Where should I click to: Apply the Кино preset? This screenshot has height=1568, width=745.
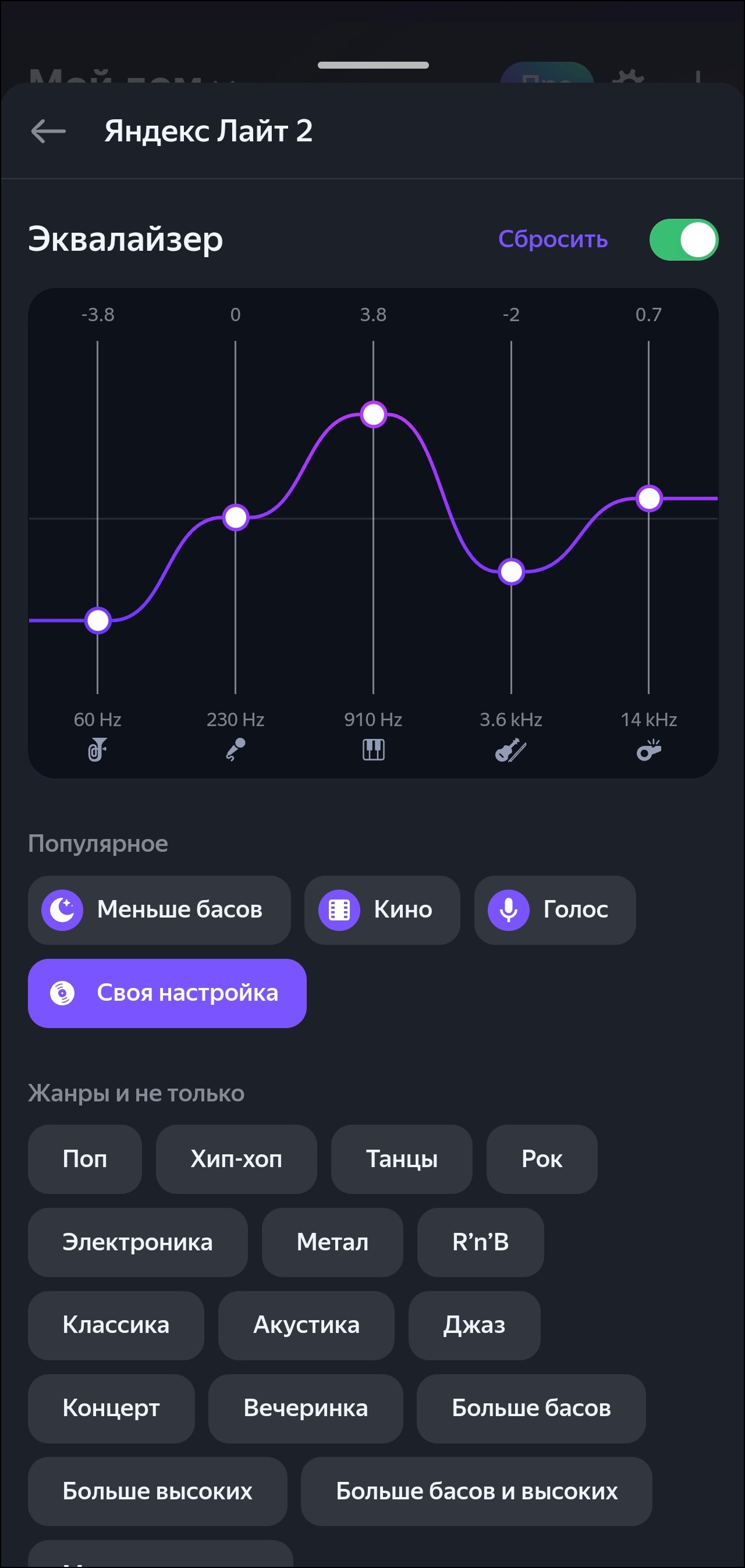coord(382,909)
